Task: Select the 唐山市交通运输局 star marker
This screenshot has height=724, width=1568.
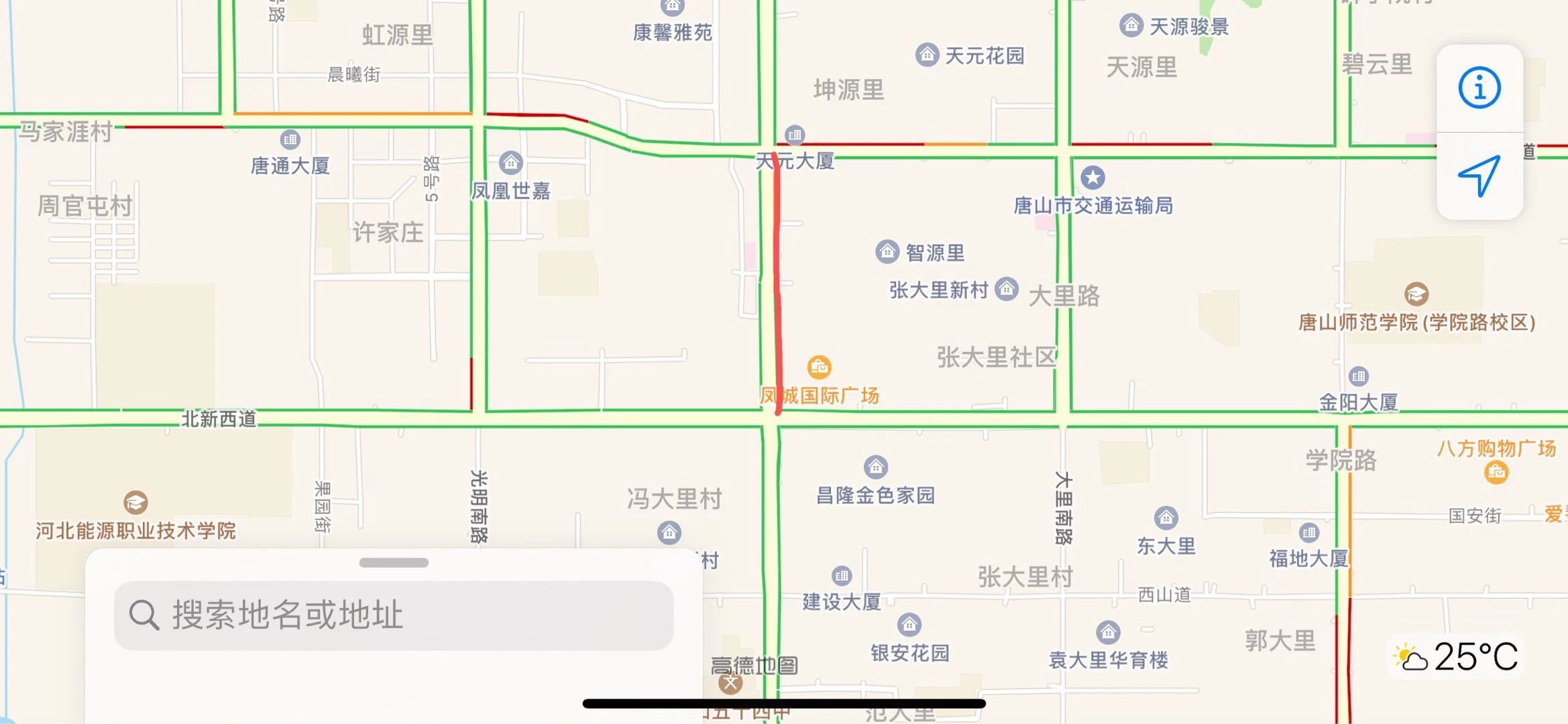Action: coord(1093,178)
